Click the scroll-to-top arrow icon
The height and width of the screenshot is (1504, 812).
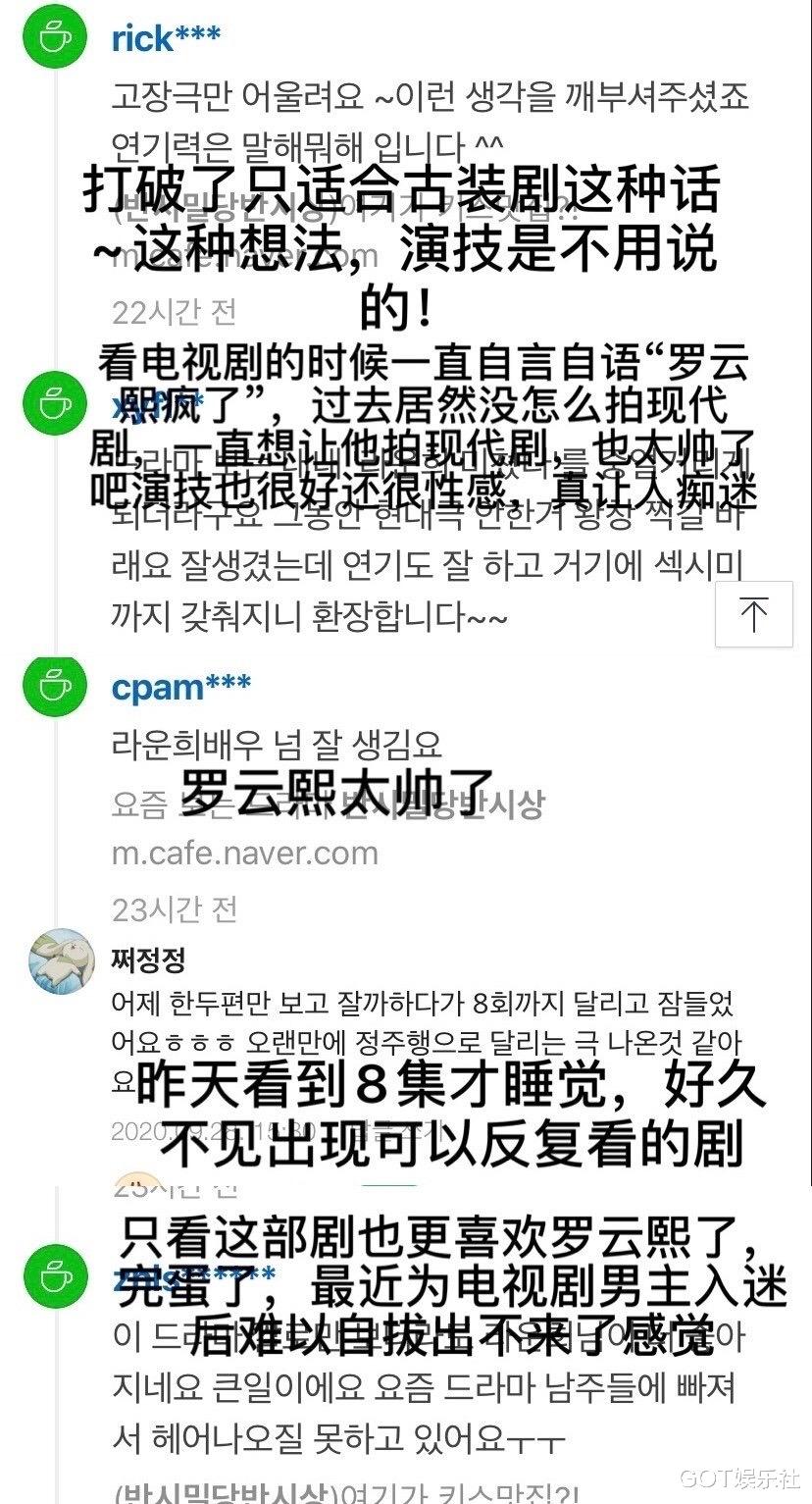click(x=755, y=613)
